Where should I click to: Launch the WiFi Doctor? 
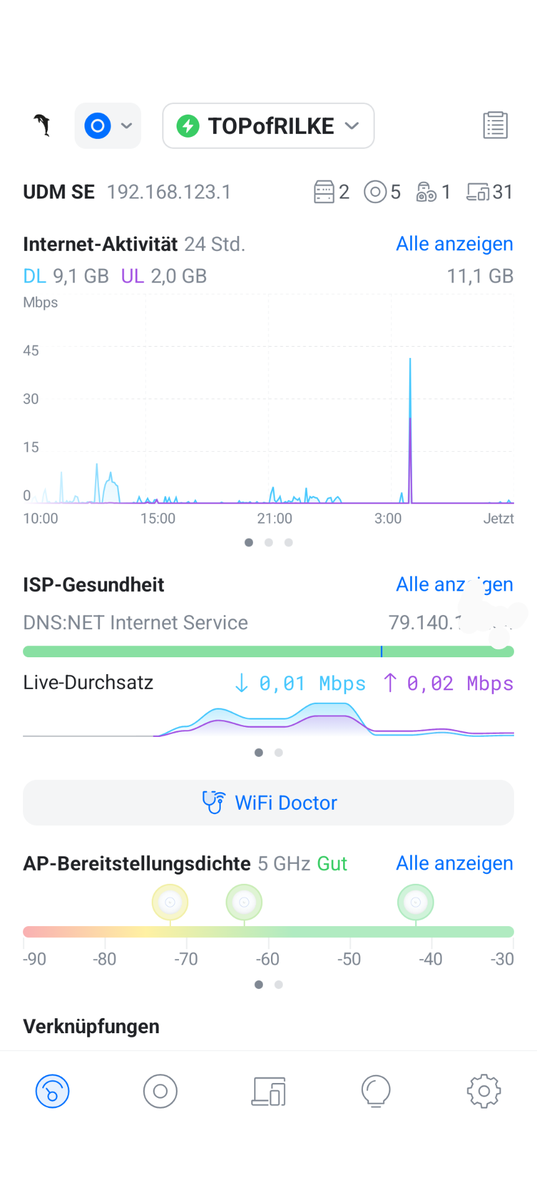tap(268, 803)
